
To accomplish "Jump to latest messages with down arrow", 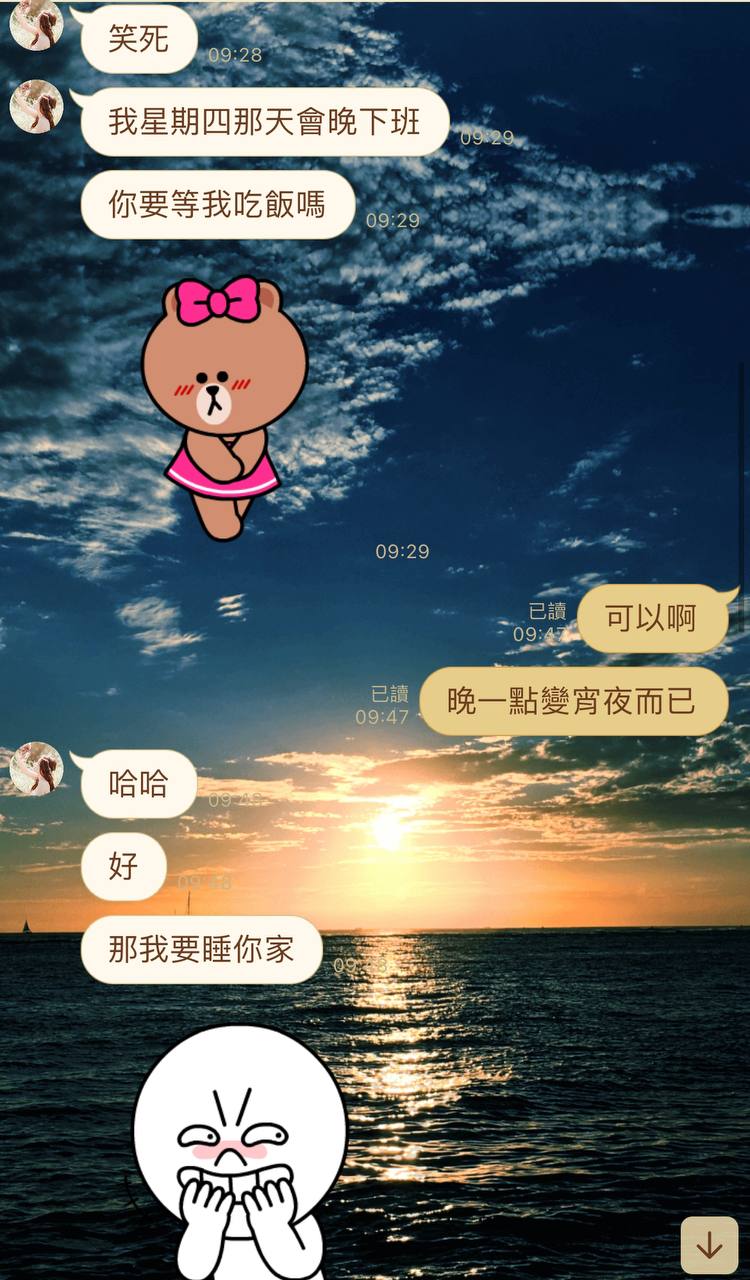I will coord(709,1245).
